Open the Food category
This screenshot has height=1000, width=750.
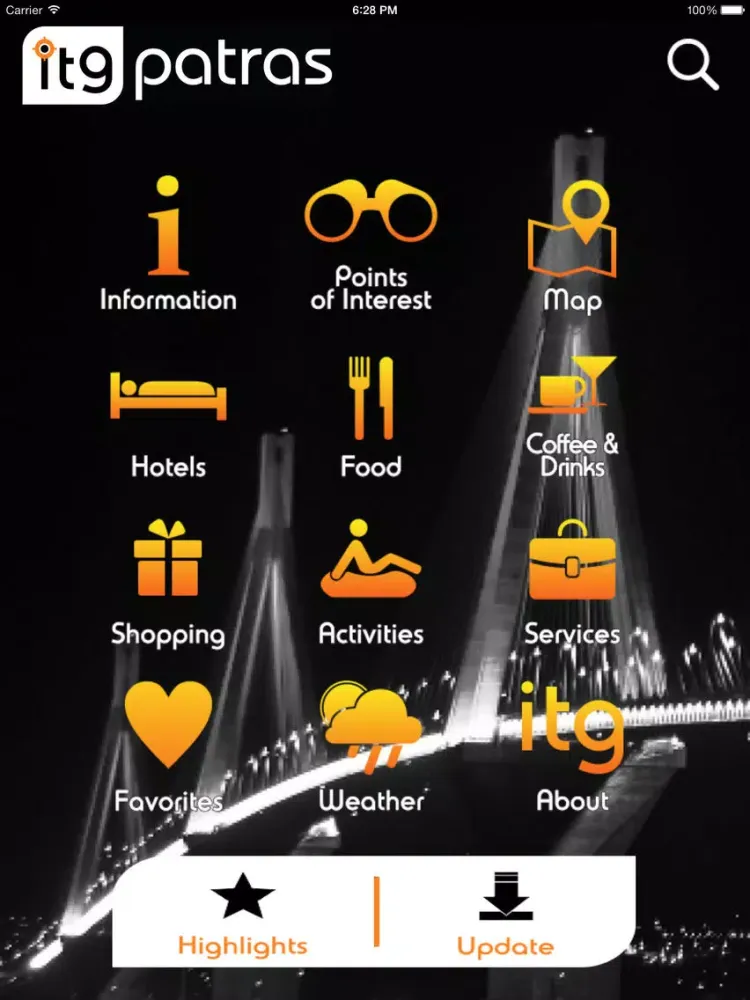(371, 415)
